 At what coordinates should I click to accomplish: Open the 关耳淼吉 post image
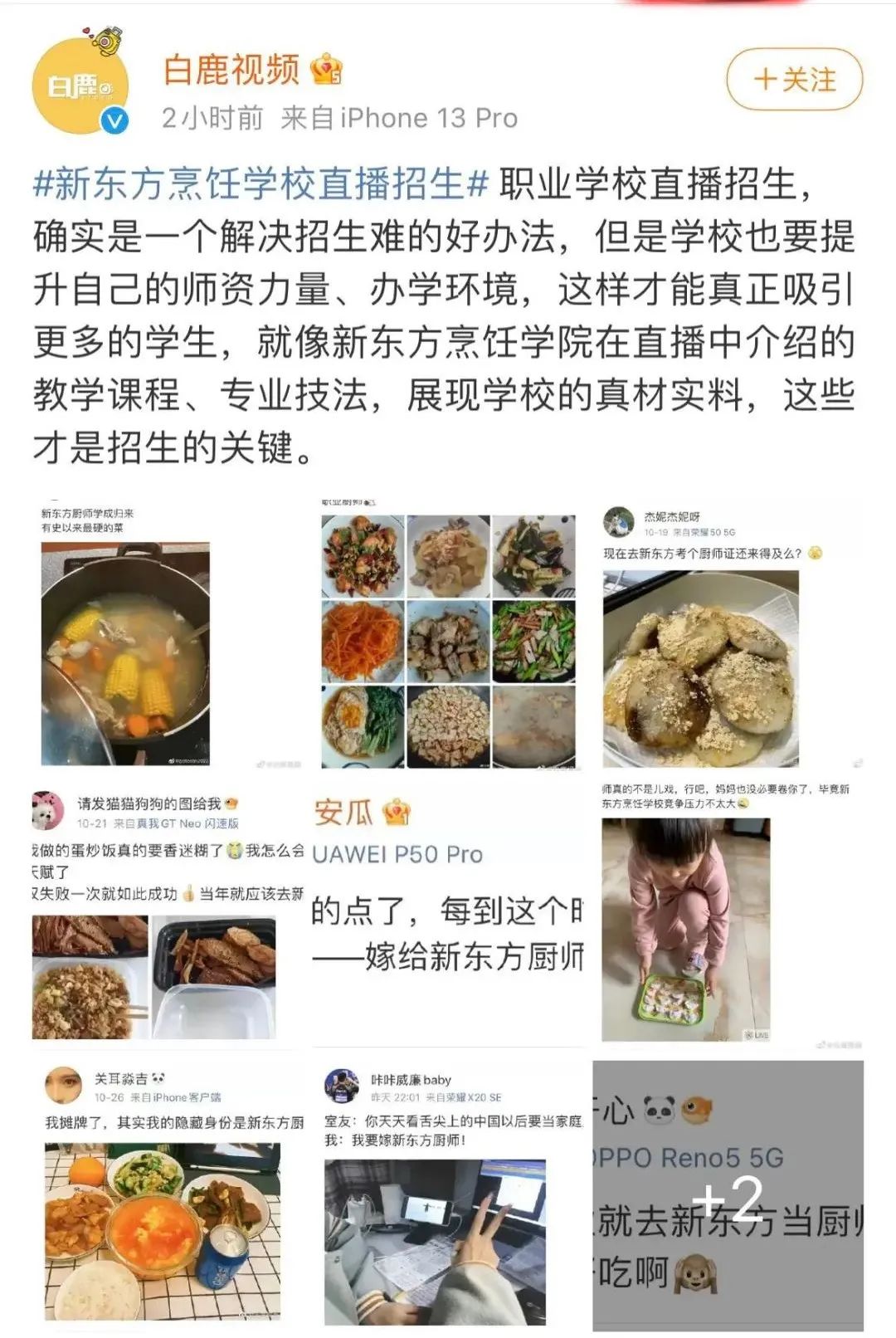click(169, 1194)
